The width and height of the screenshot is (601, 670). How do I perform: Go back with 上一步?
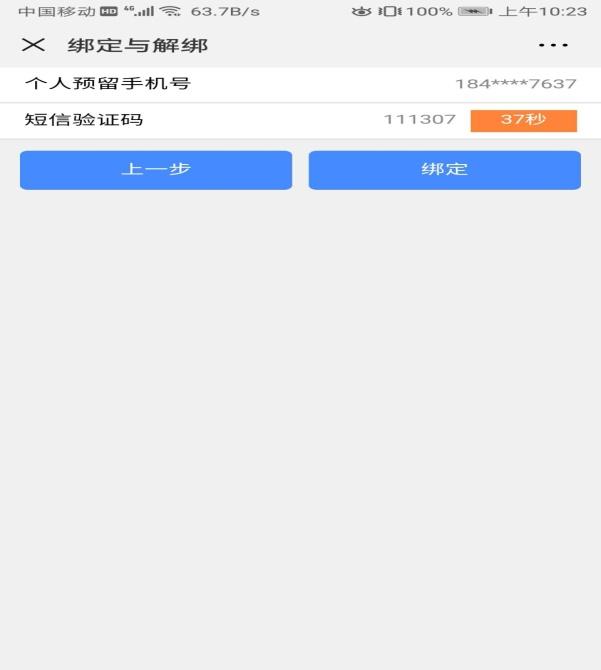(x=156, y=170)
